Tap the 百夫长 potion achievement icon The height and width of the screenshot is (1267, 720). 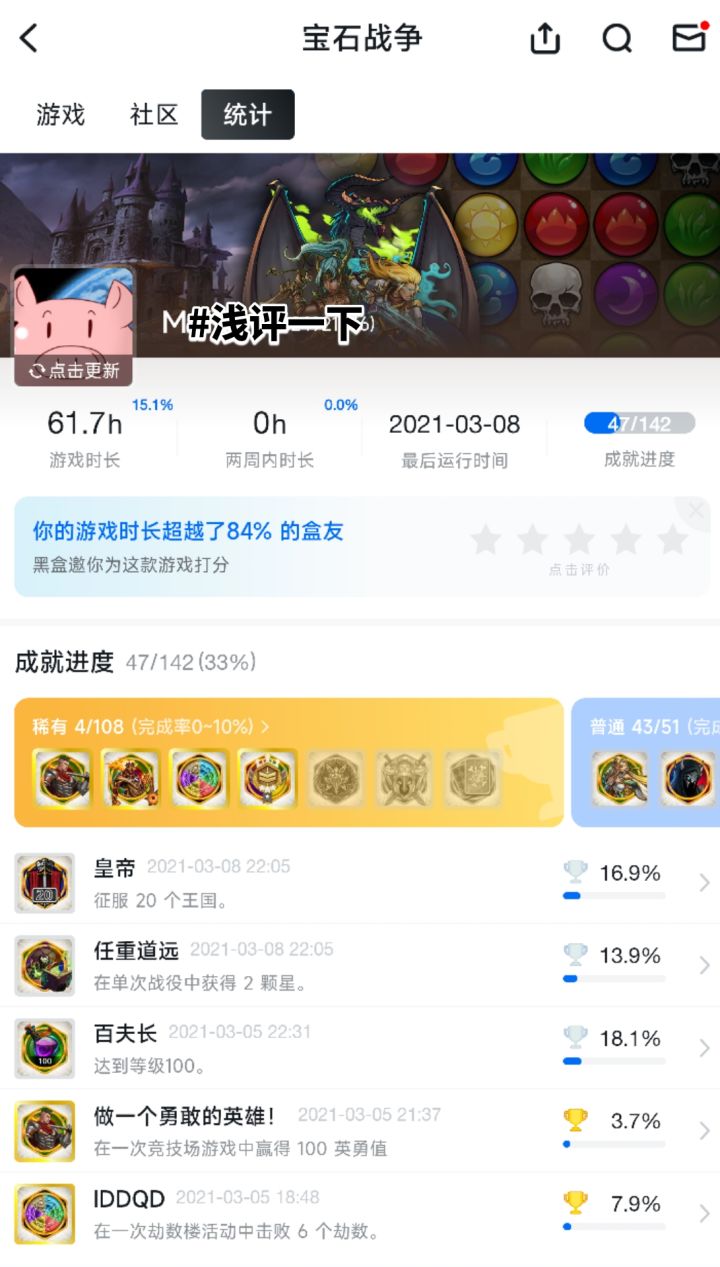44,1048
